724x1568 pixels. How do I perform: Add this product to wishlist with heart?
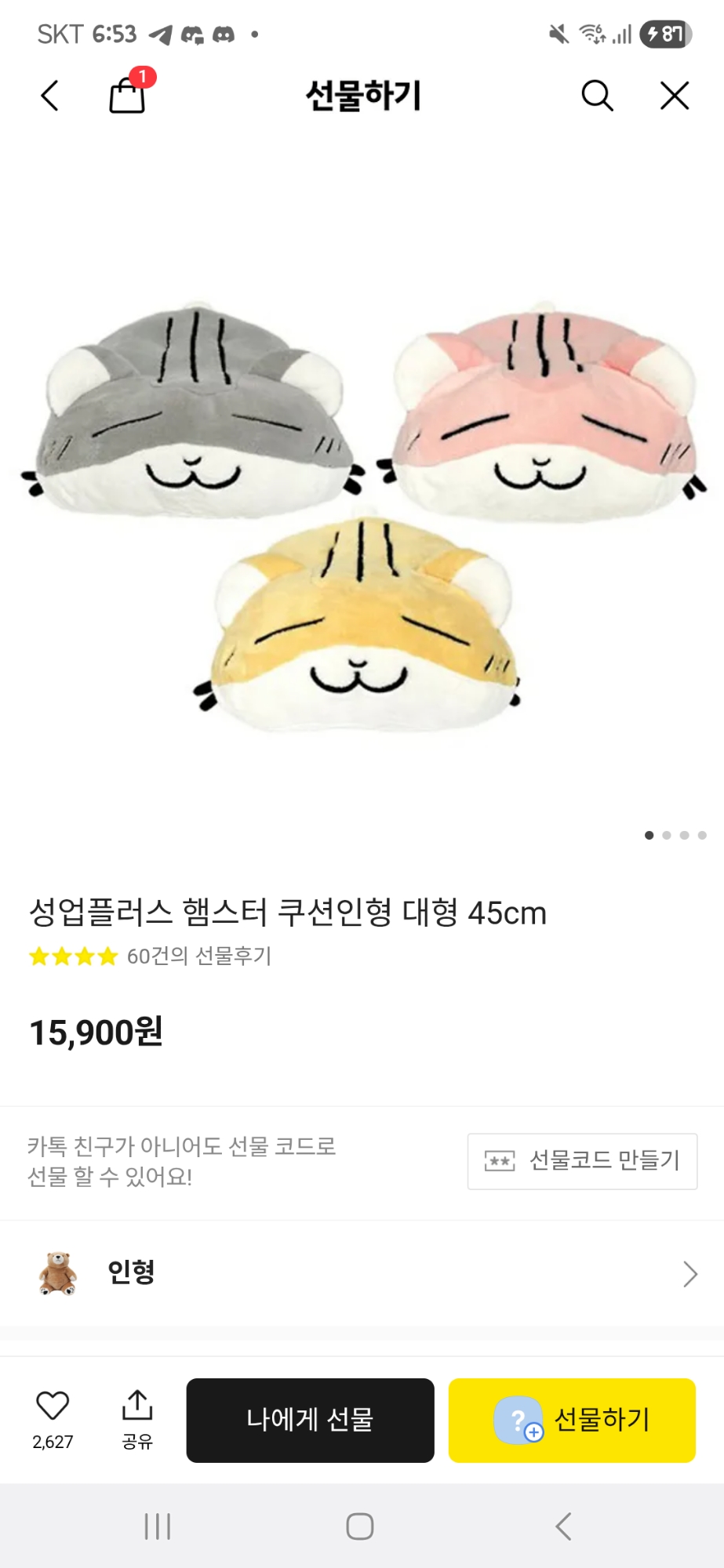tap(53, 1407)
